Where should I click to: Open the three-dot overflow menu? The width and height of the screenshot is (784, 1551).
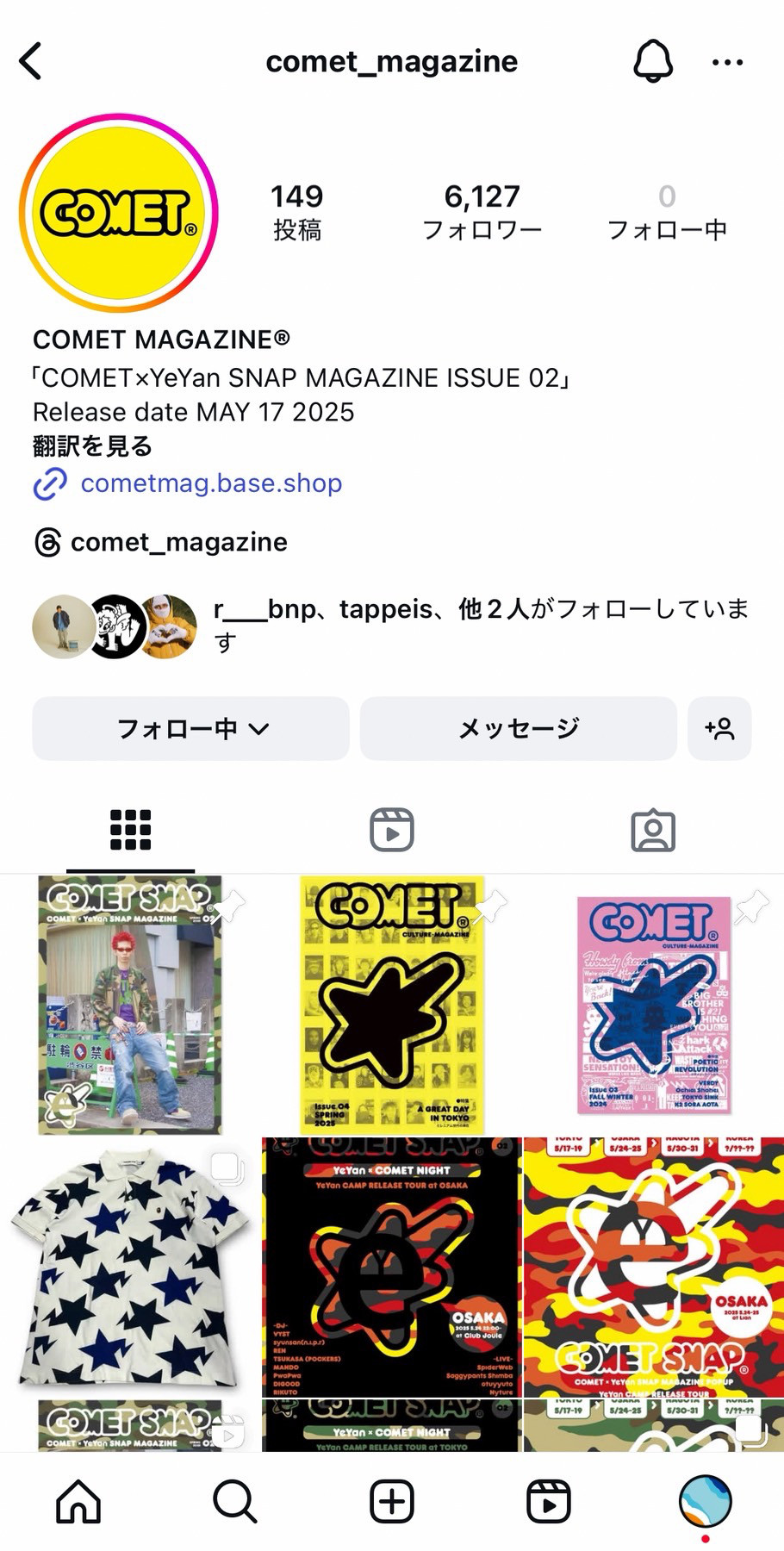(728, 62)
